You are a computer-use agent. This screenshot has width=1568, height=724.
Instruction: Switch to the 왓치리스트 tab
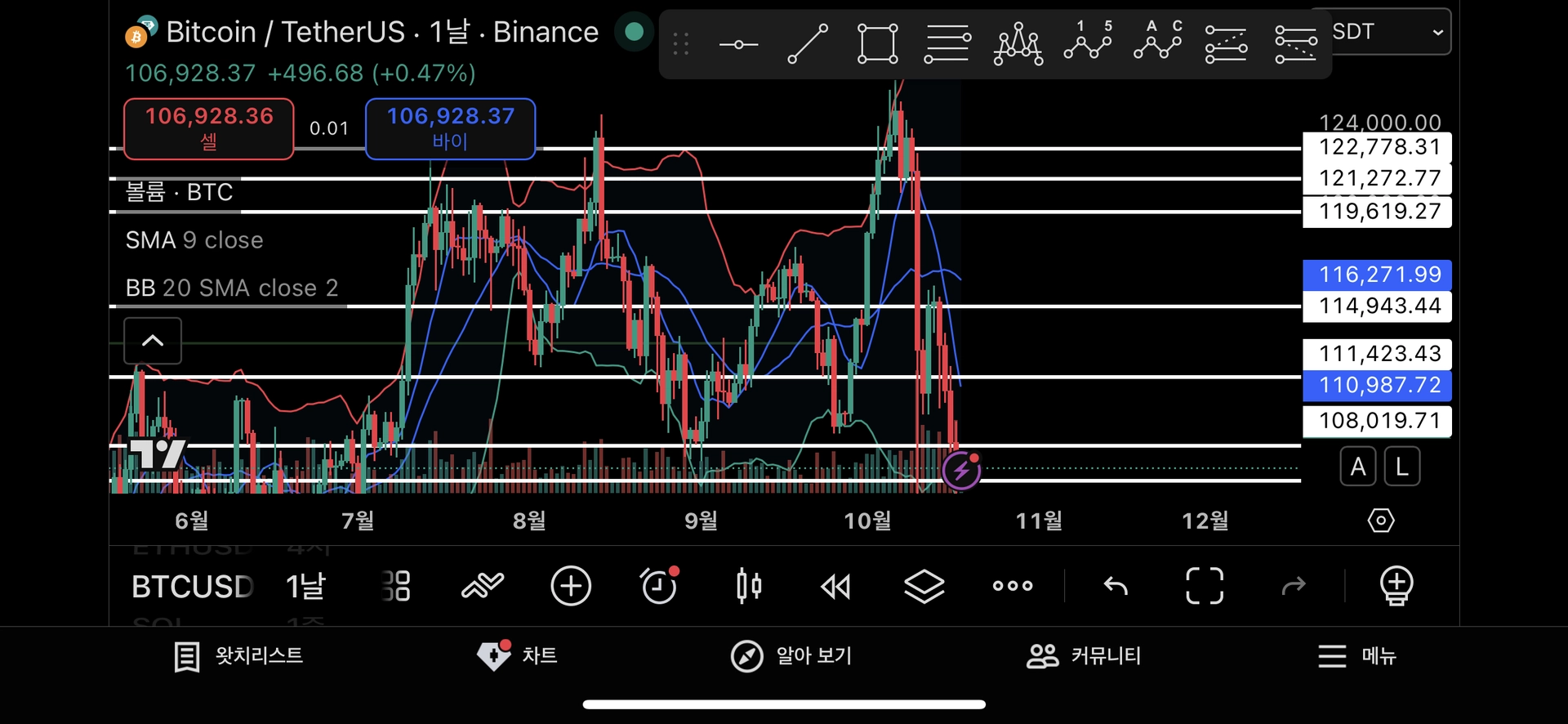coord(238,656)
